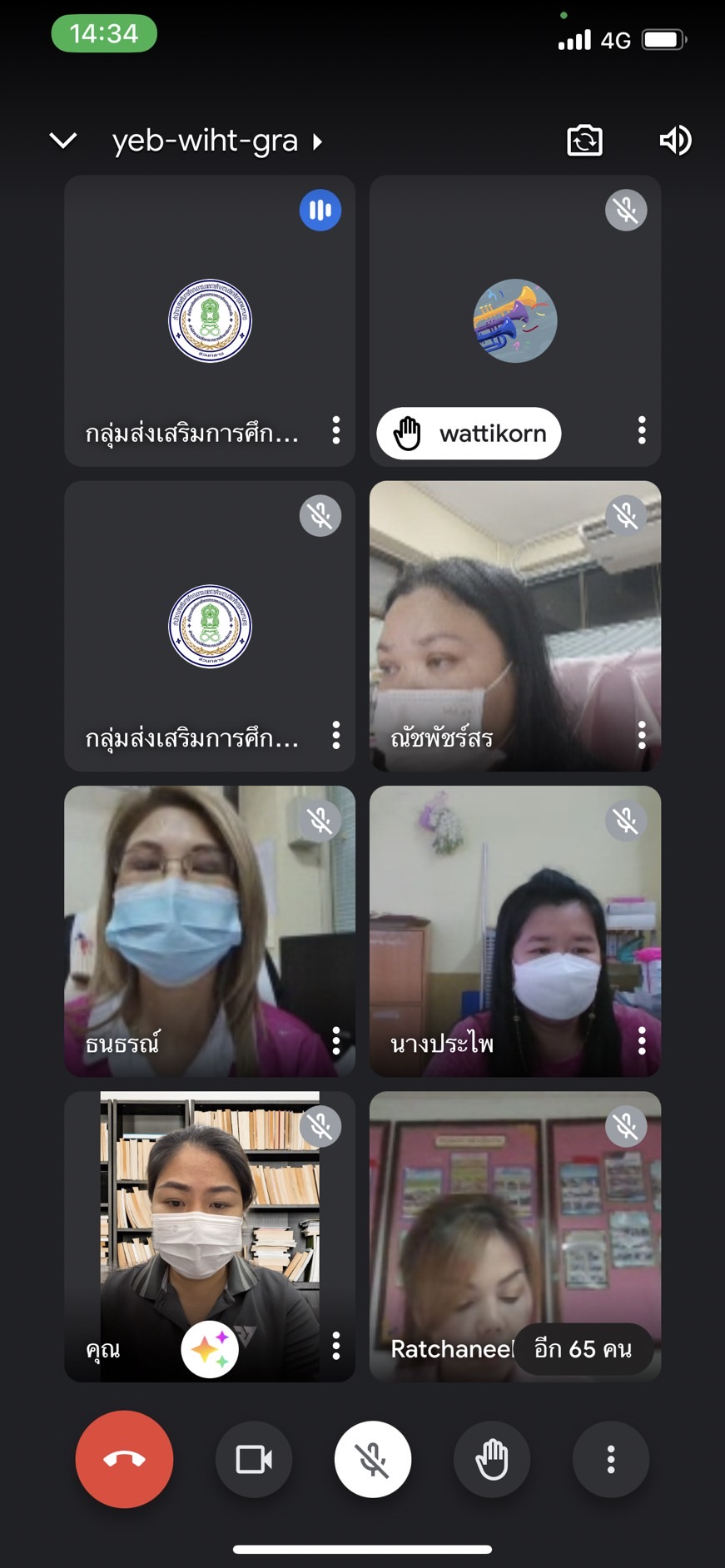View ธนธรณ์'s video tile
725x1568 pixels.
209,931
